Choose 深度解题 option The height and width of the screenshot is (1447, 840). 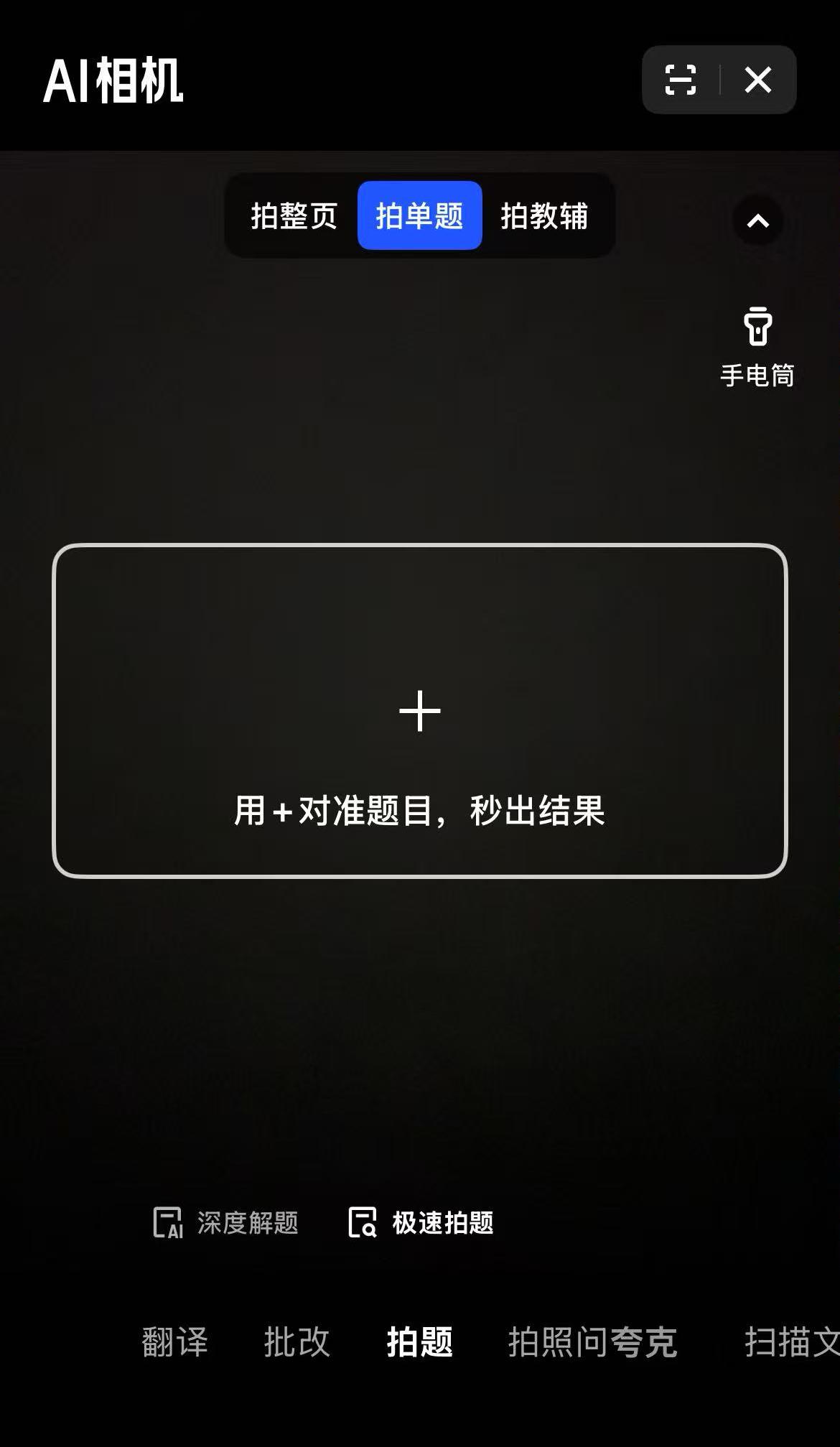coord(226,1222)
